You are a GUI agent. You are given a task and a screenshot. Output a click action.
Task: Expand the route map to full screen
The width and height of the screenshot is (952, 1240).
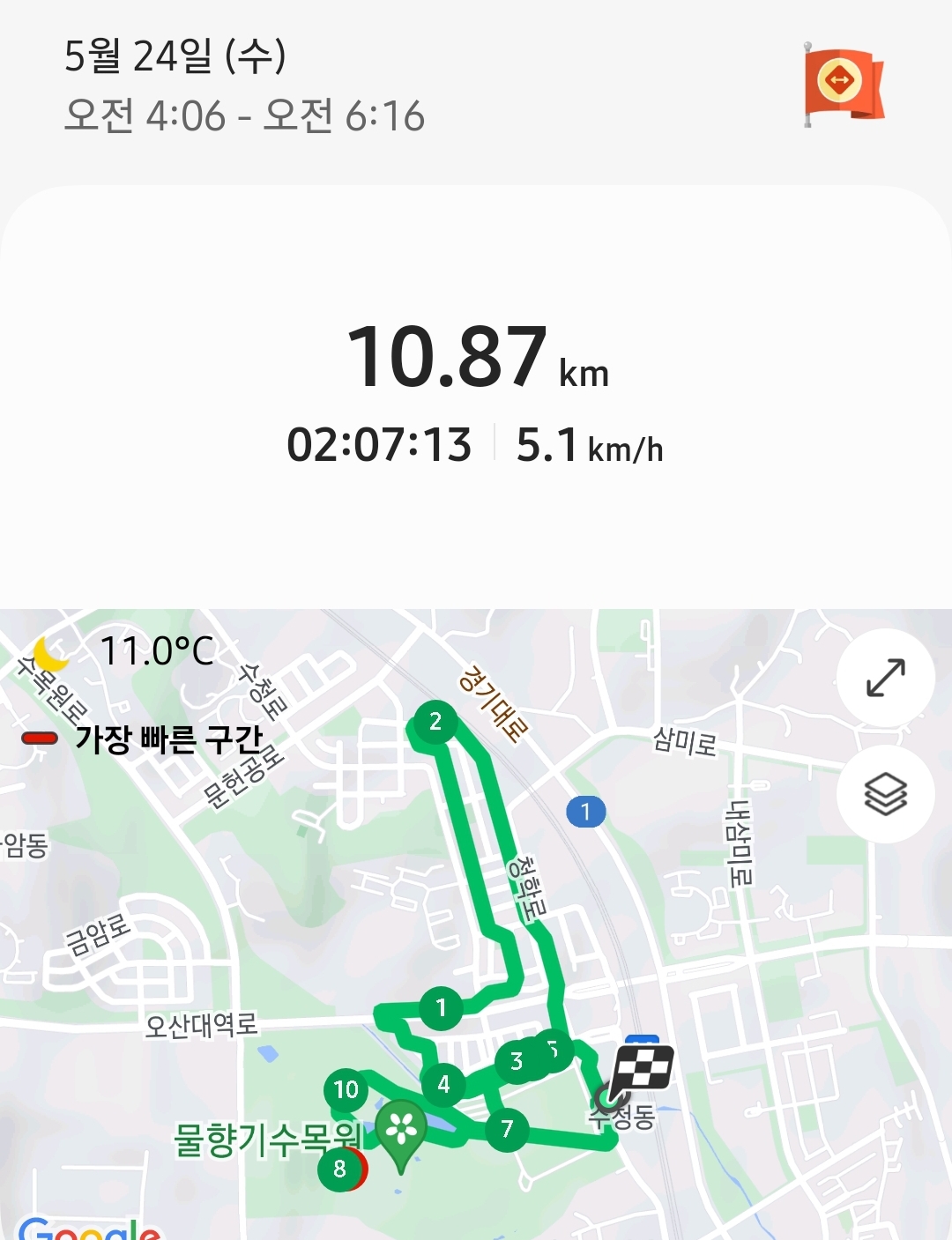885,678
